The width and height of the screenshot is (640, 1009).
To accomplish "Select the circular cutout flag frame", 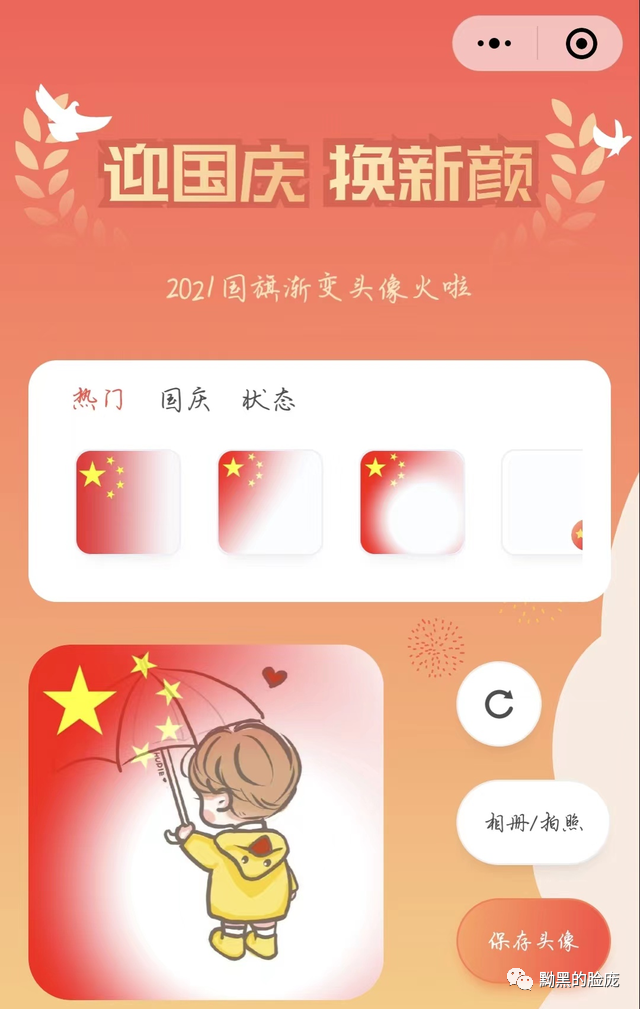I will [412, 502].
